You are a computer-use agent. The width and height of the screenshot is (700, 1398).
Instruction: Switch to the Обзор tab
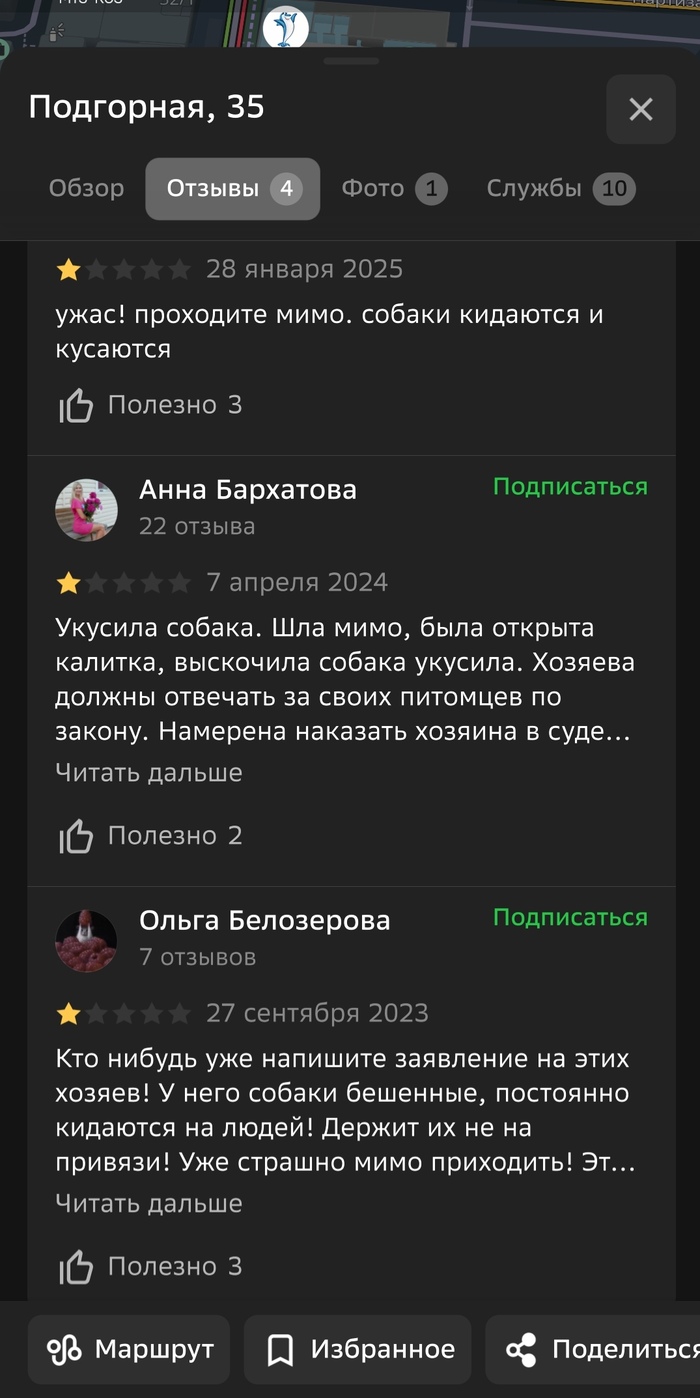click(87, 188)
